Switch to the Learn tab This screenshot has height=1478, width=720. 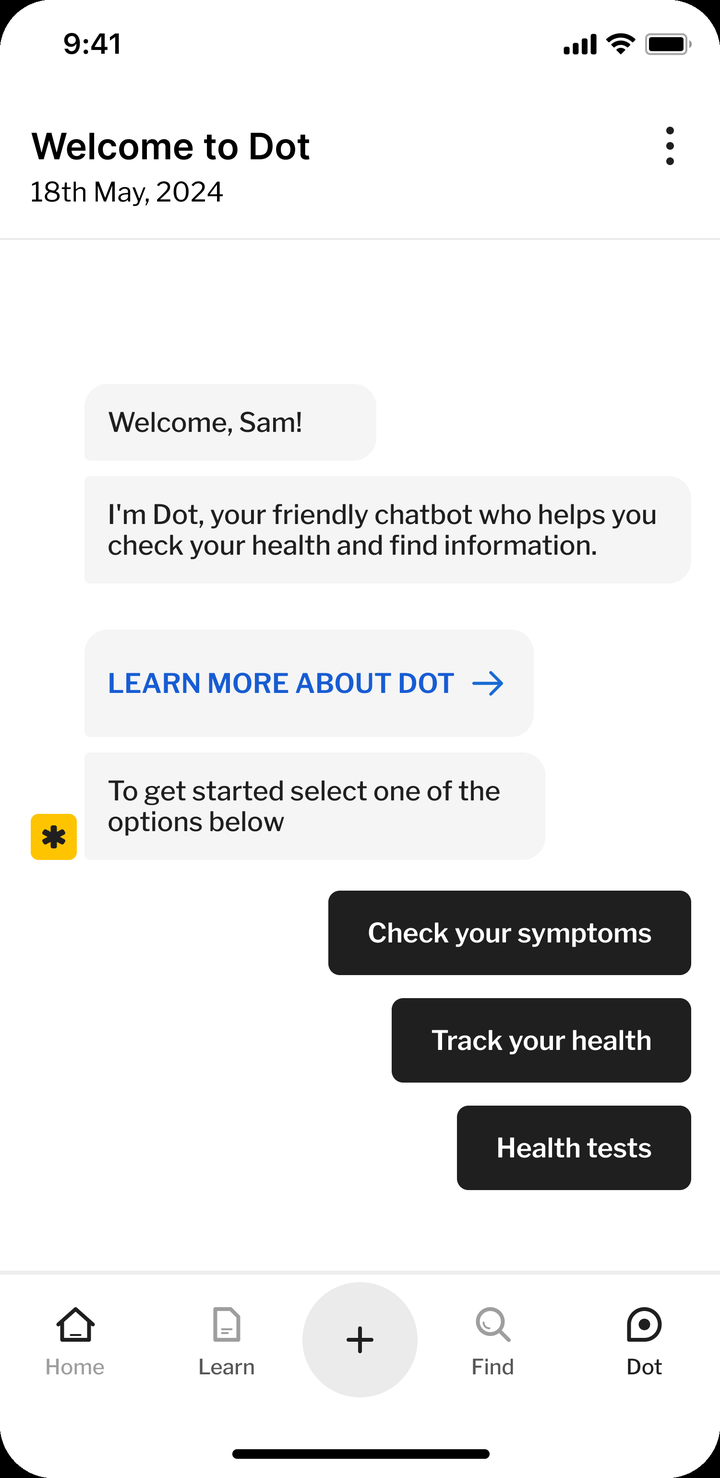coord(227,1342)
